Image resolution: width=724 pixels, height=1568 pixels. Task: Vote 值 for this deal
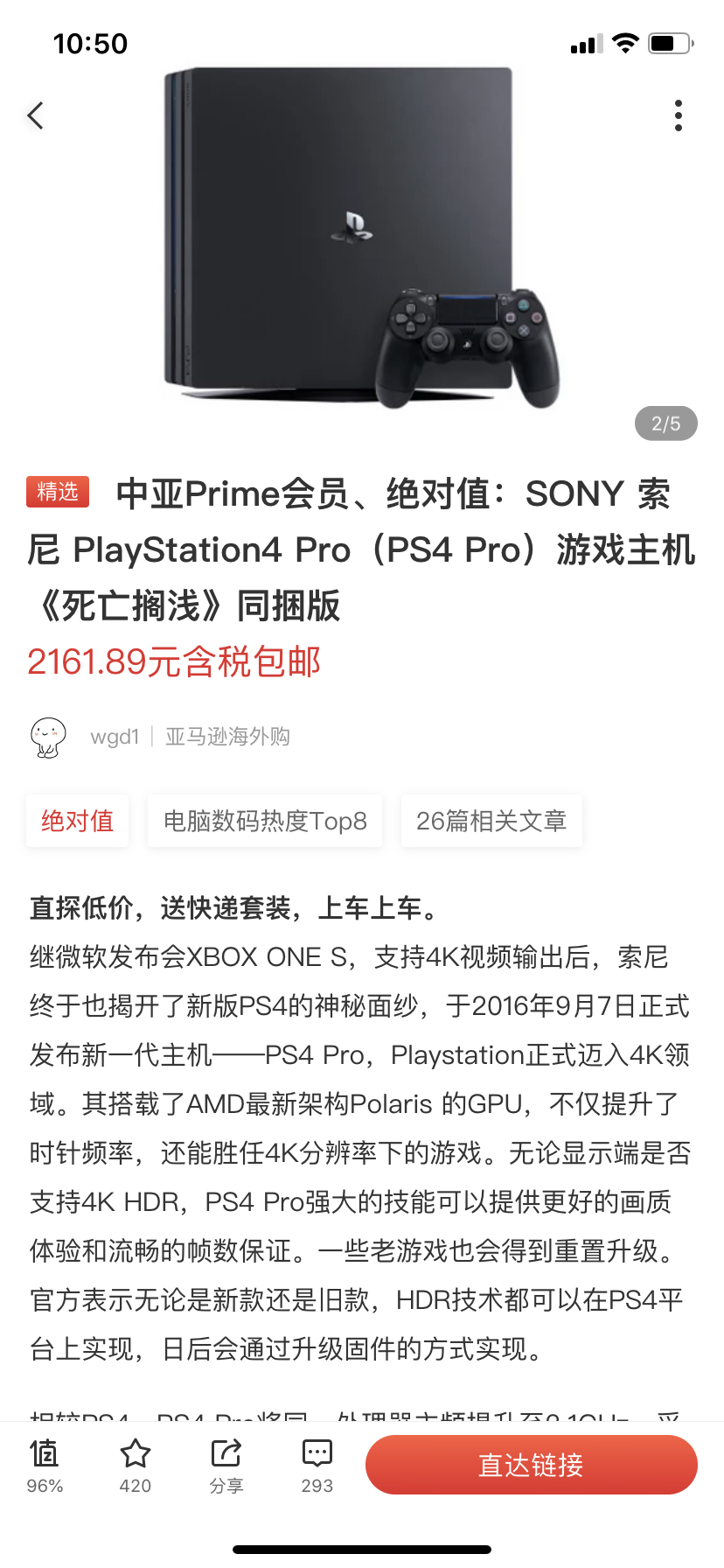45,1466
